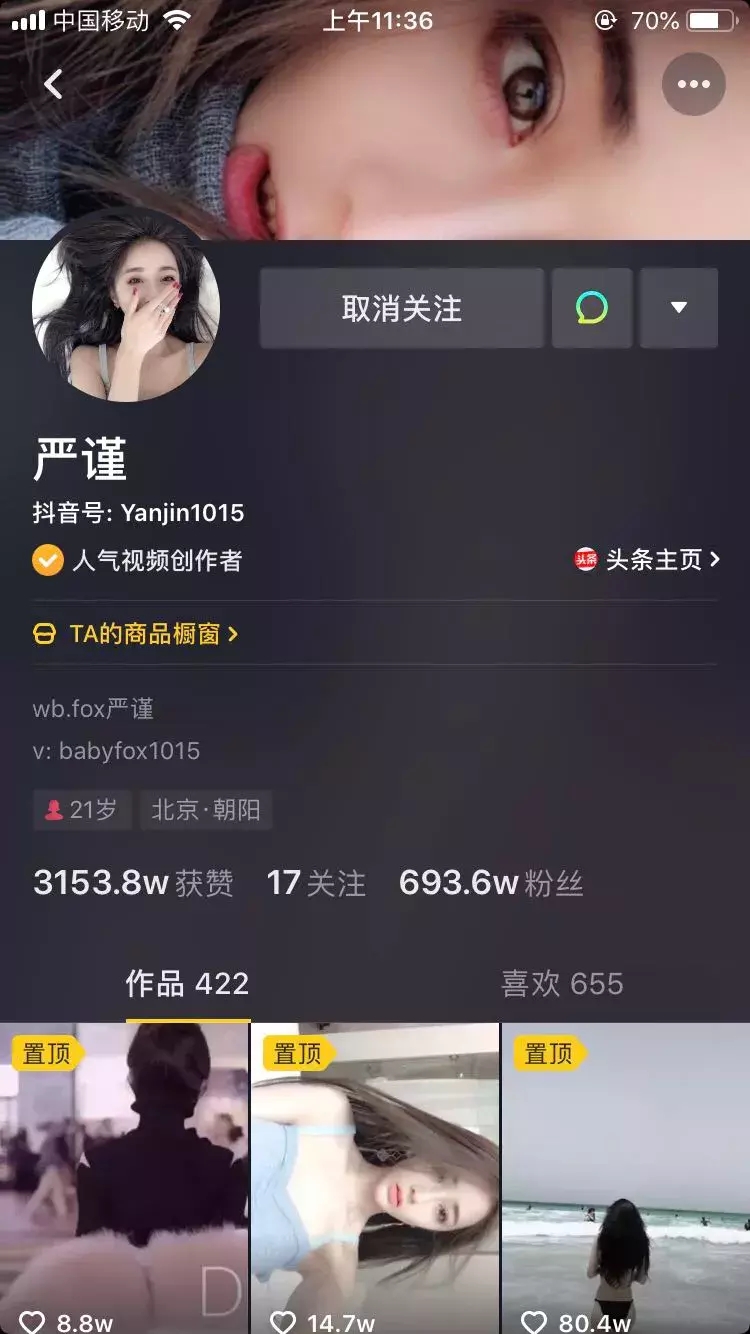750x1334 pixels.
Task: Switch to the 作品 422 tab
Action: 187,984
